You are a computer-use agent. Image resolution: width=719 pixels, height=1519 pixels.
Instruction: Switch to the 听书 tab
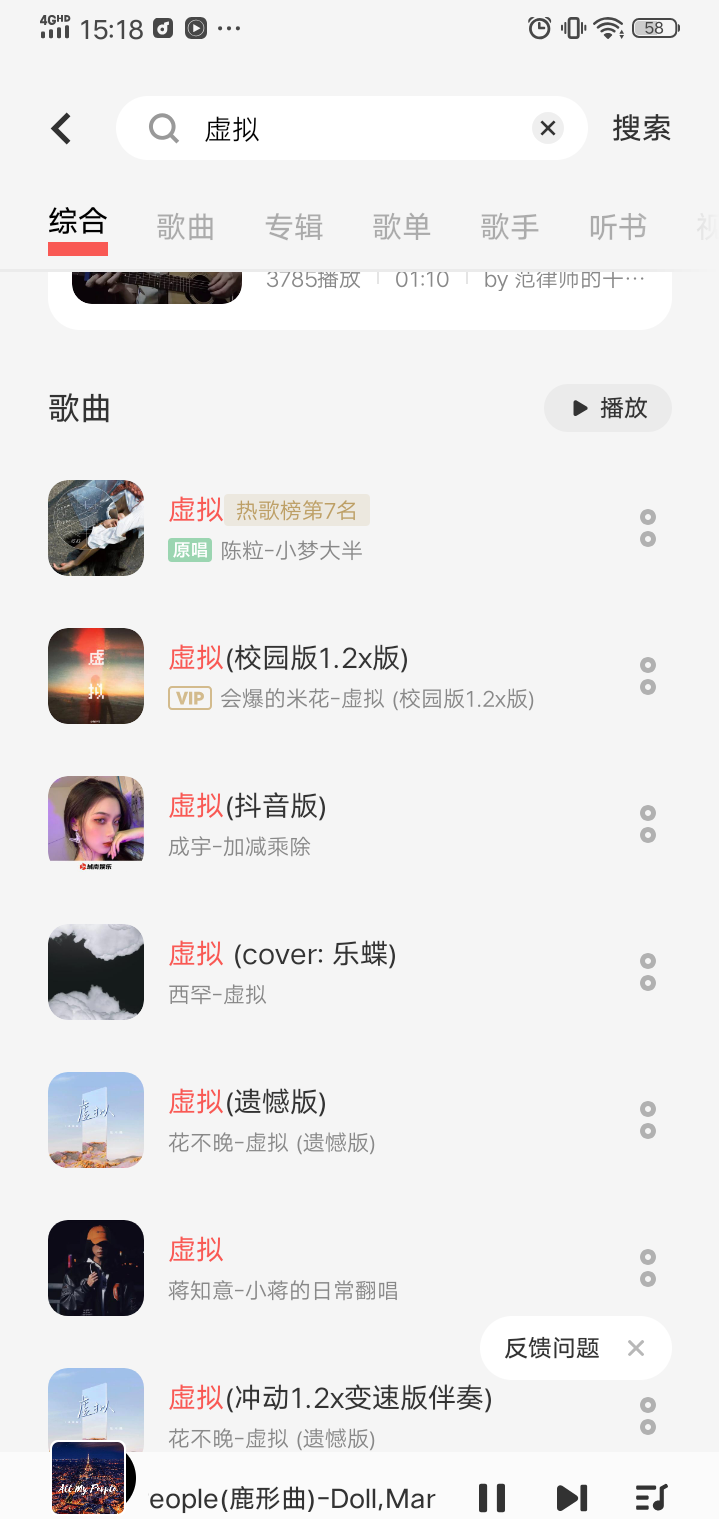point(617,227)
